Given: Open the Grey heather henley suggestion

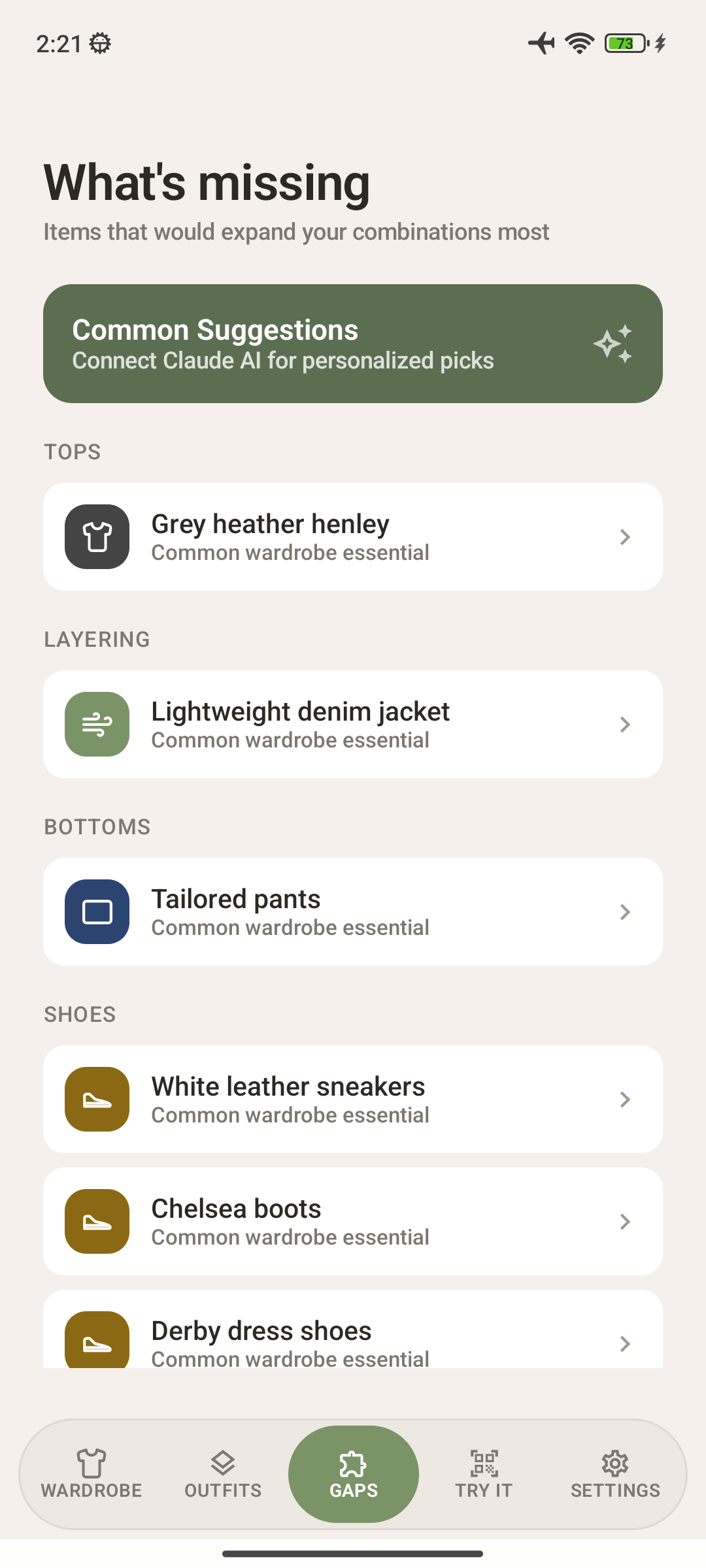Looking at the screenshot, I should (x=353, y=537).
